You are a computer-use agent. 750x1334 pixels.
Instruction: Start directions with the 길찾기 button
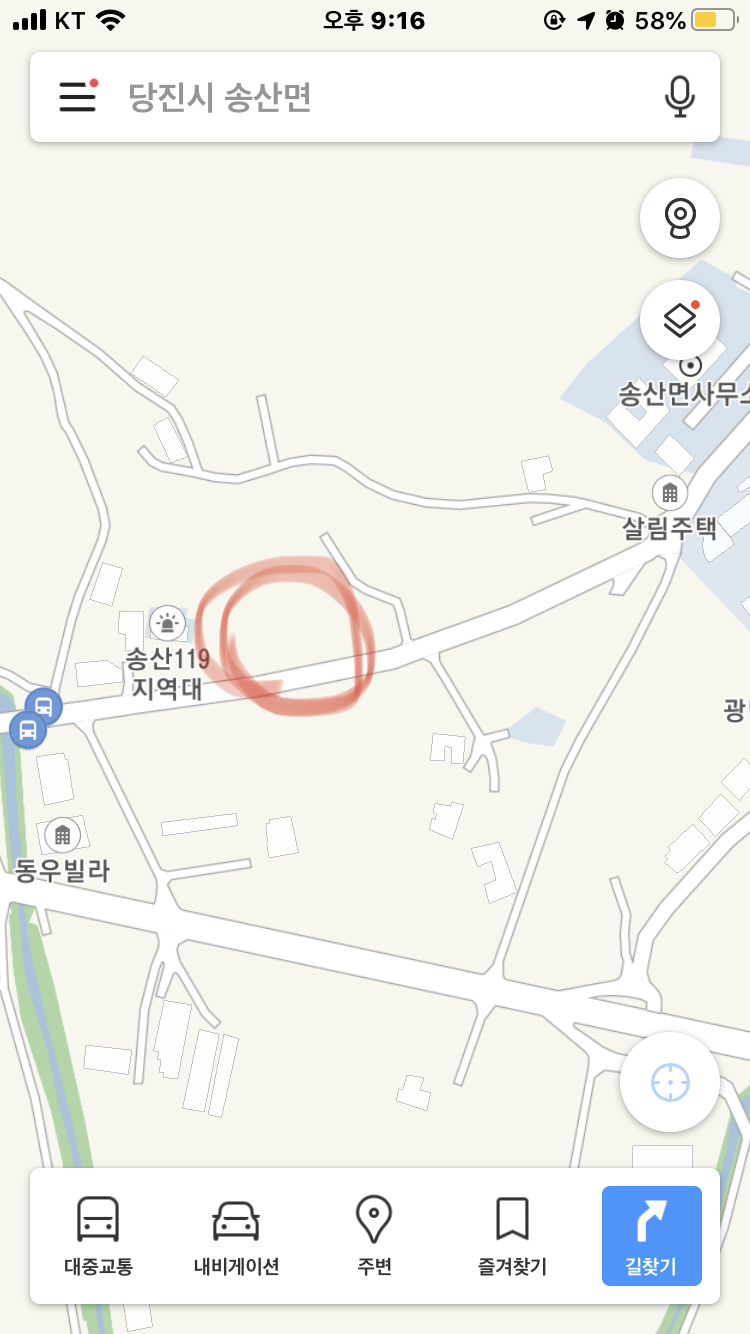coord(651,1236)
